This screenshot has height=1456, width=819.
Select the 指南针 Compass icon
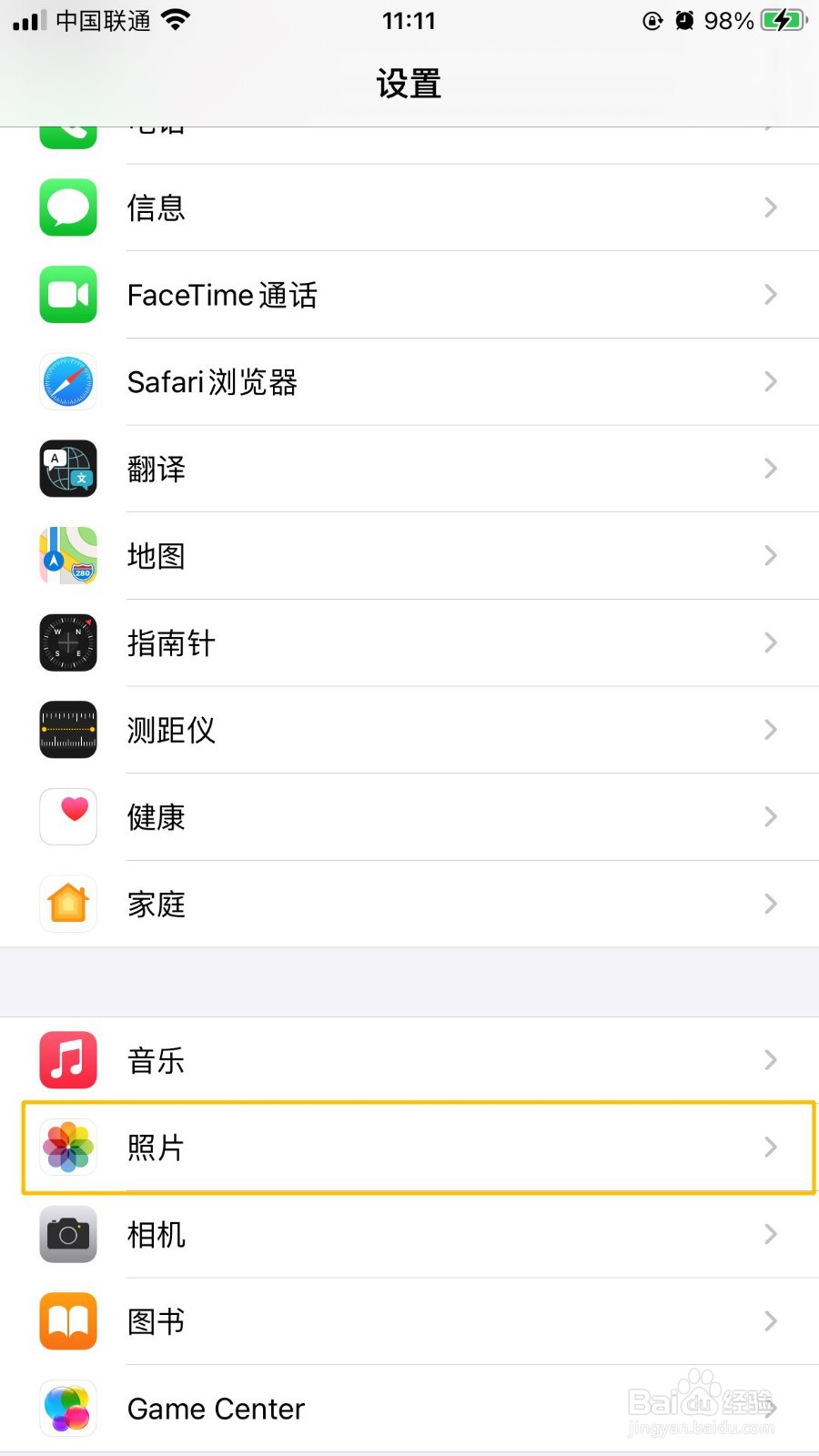(67, 642)
